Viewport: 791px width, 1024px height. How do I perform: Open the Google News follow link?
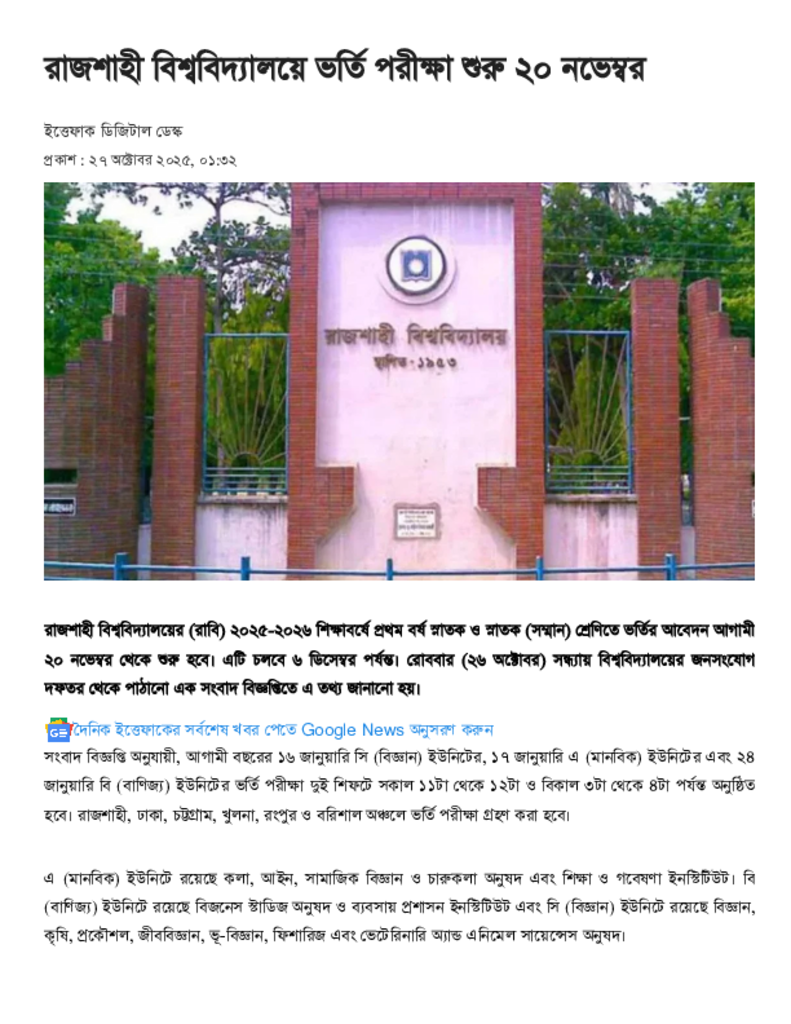pyautogui.click(x=282, y=729)
